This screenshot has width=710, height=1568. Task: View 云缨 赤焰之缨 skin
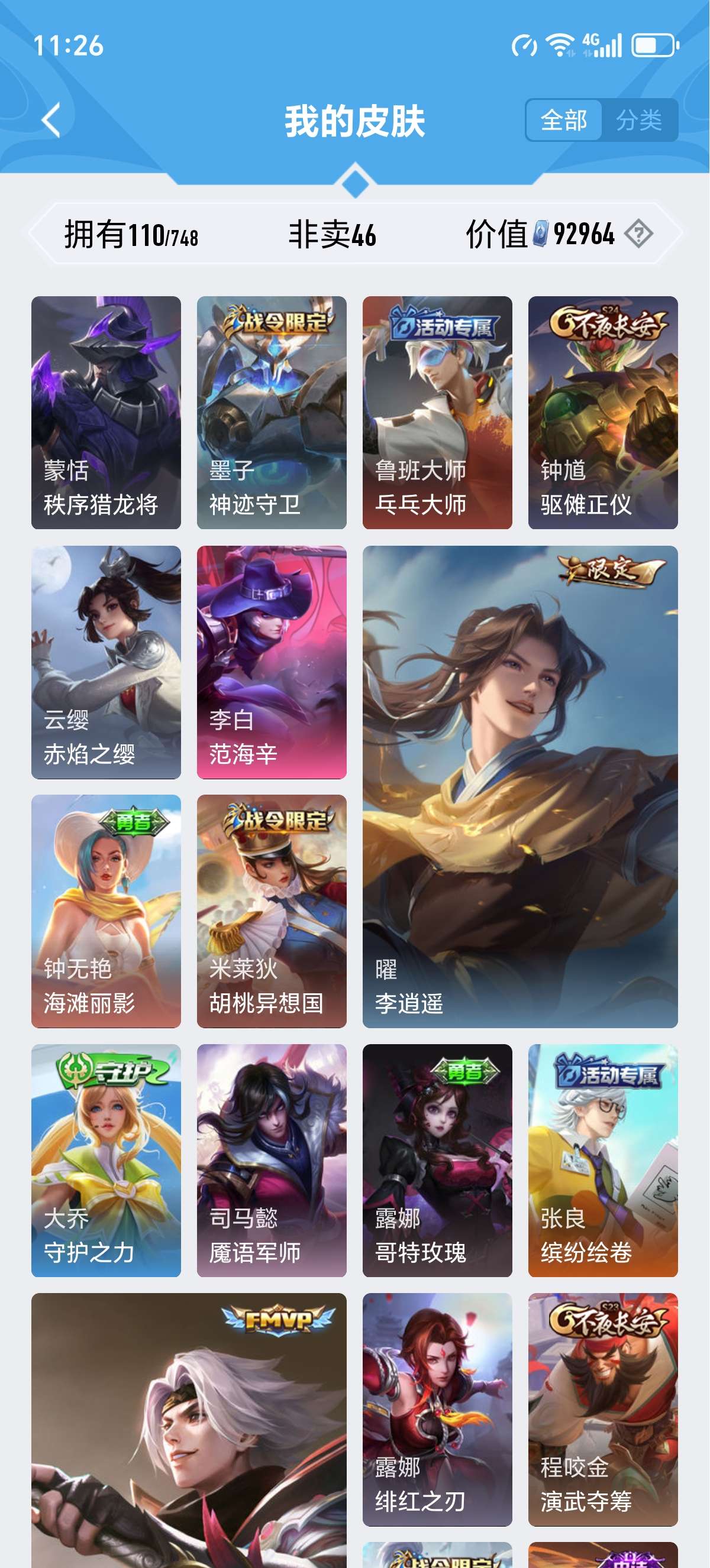106,662
